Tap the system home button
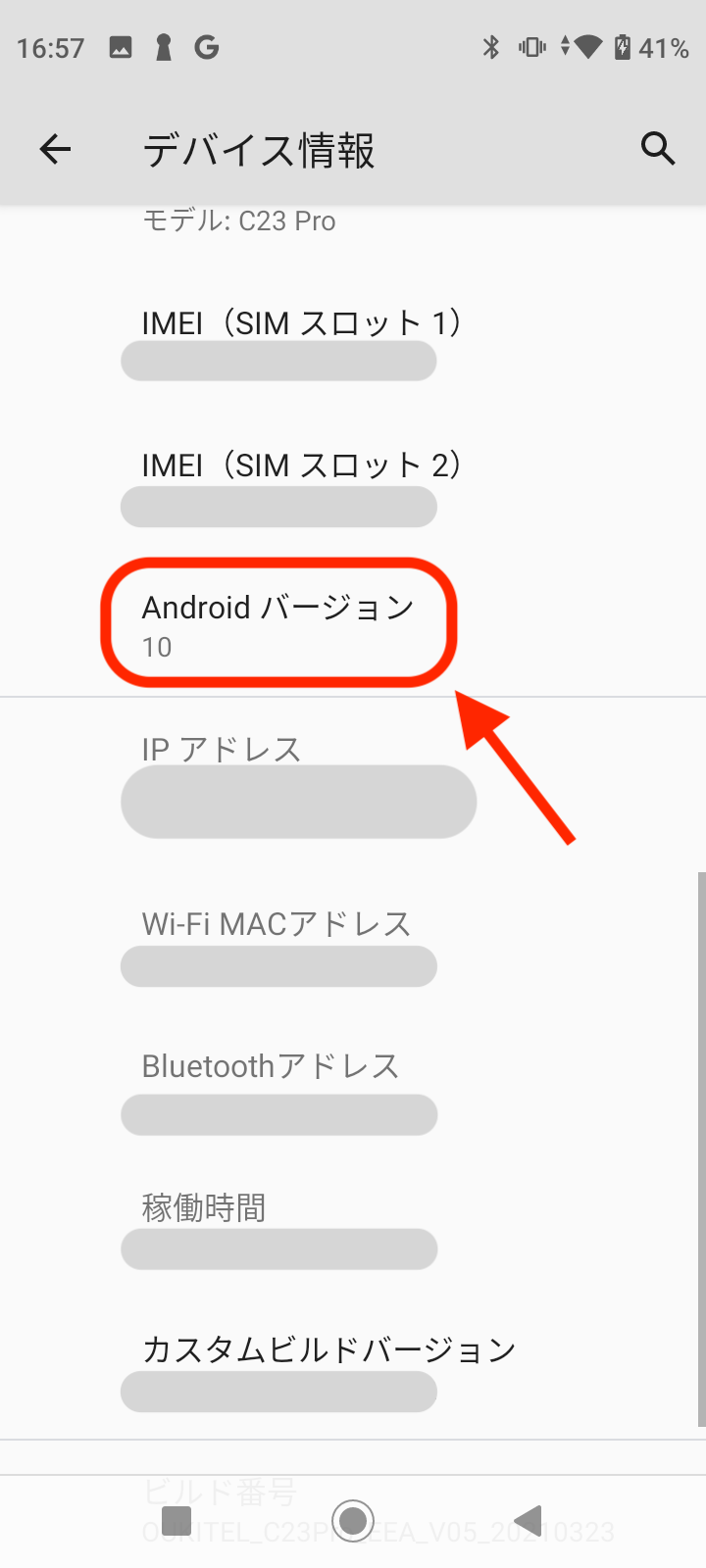The height and width of the screenshot is (1568, 706). click(x=353, y=1520)
